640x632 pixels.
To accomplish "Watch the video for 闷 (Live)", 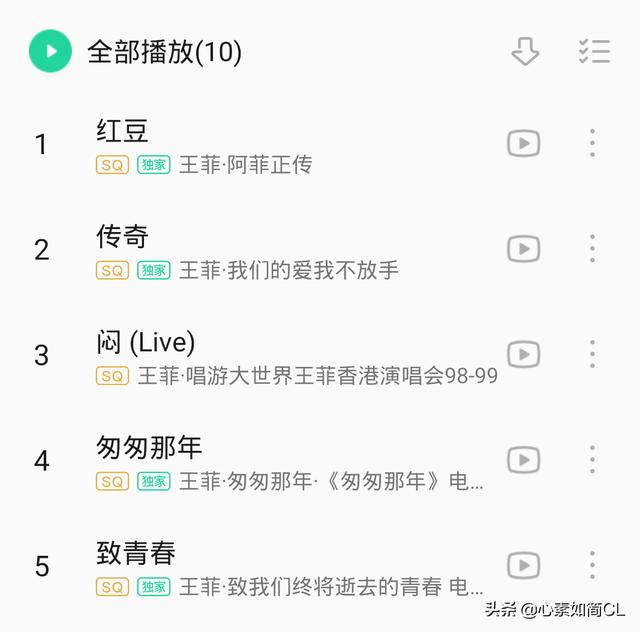I will coord(523,354).
